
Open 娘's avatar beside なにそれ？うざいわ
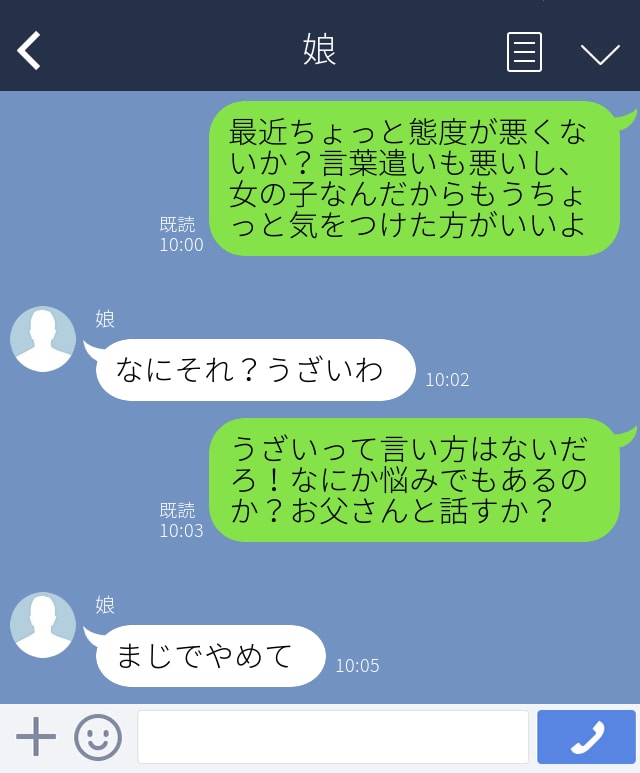click(x=43, y=339)
